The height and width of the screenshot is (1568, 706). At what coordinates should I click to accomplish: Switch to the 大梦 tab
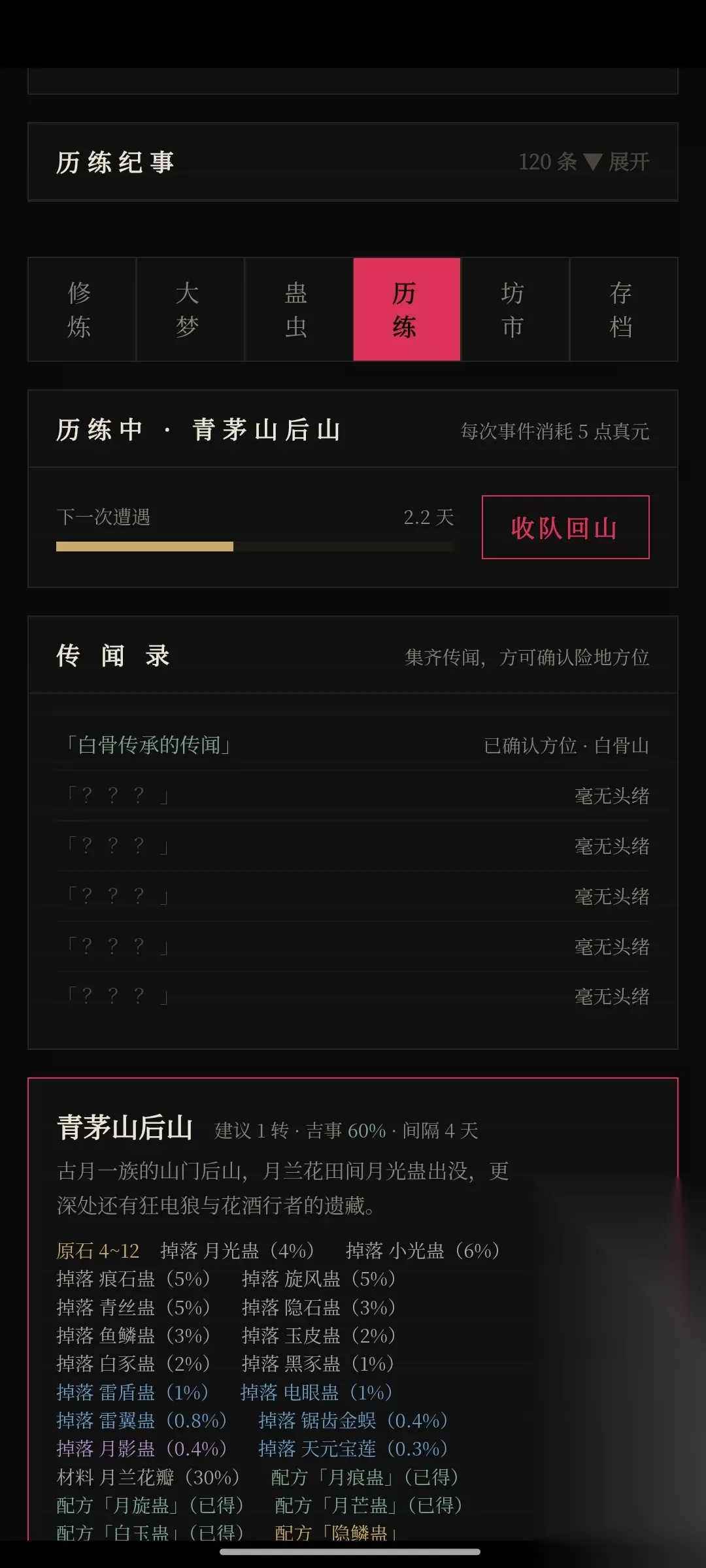(x=190, y=309)
